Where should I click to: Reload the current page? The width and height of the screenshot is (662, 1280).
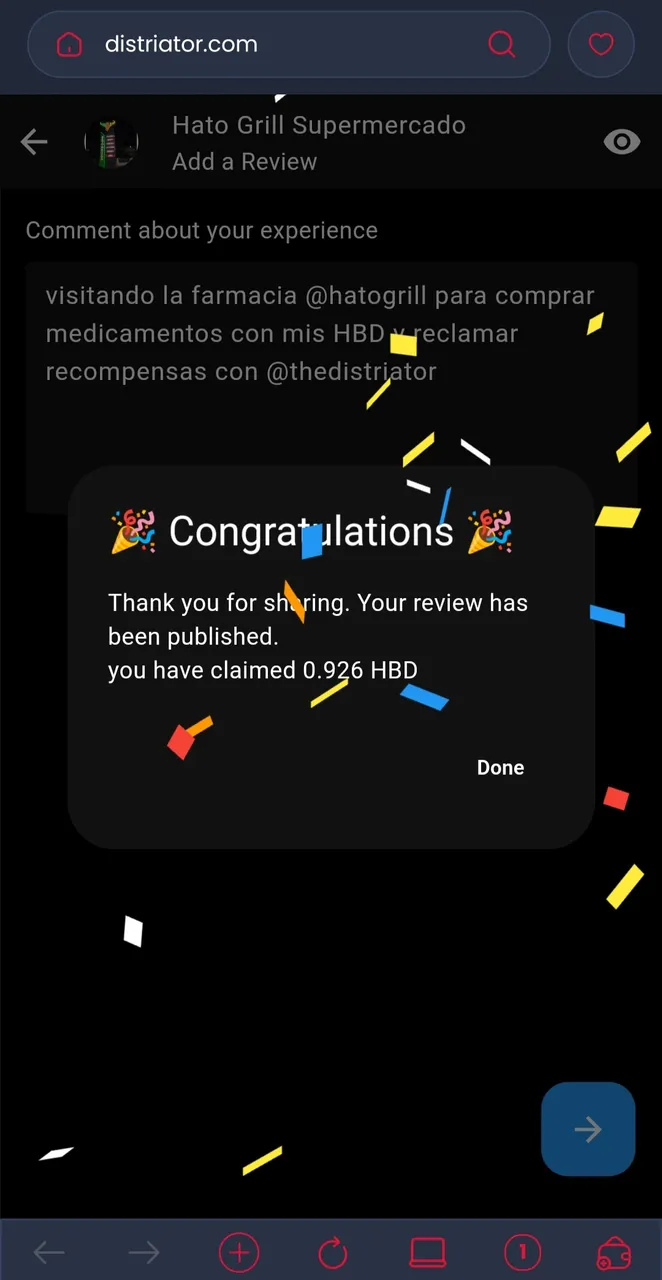pyautogui.click(x=332, y=1251)
